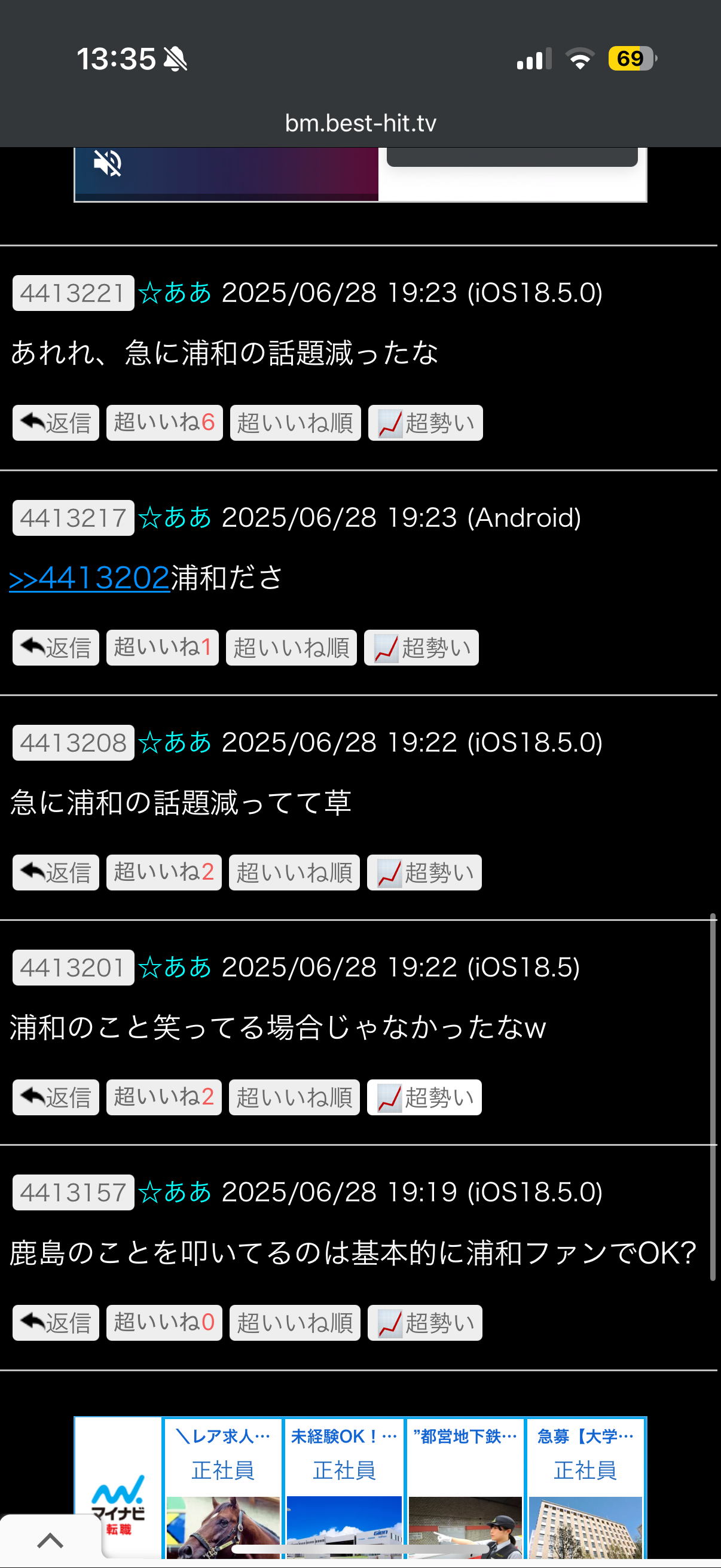Tap post number 4413221 badge
721x1568 pixels.
[74, 294]
